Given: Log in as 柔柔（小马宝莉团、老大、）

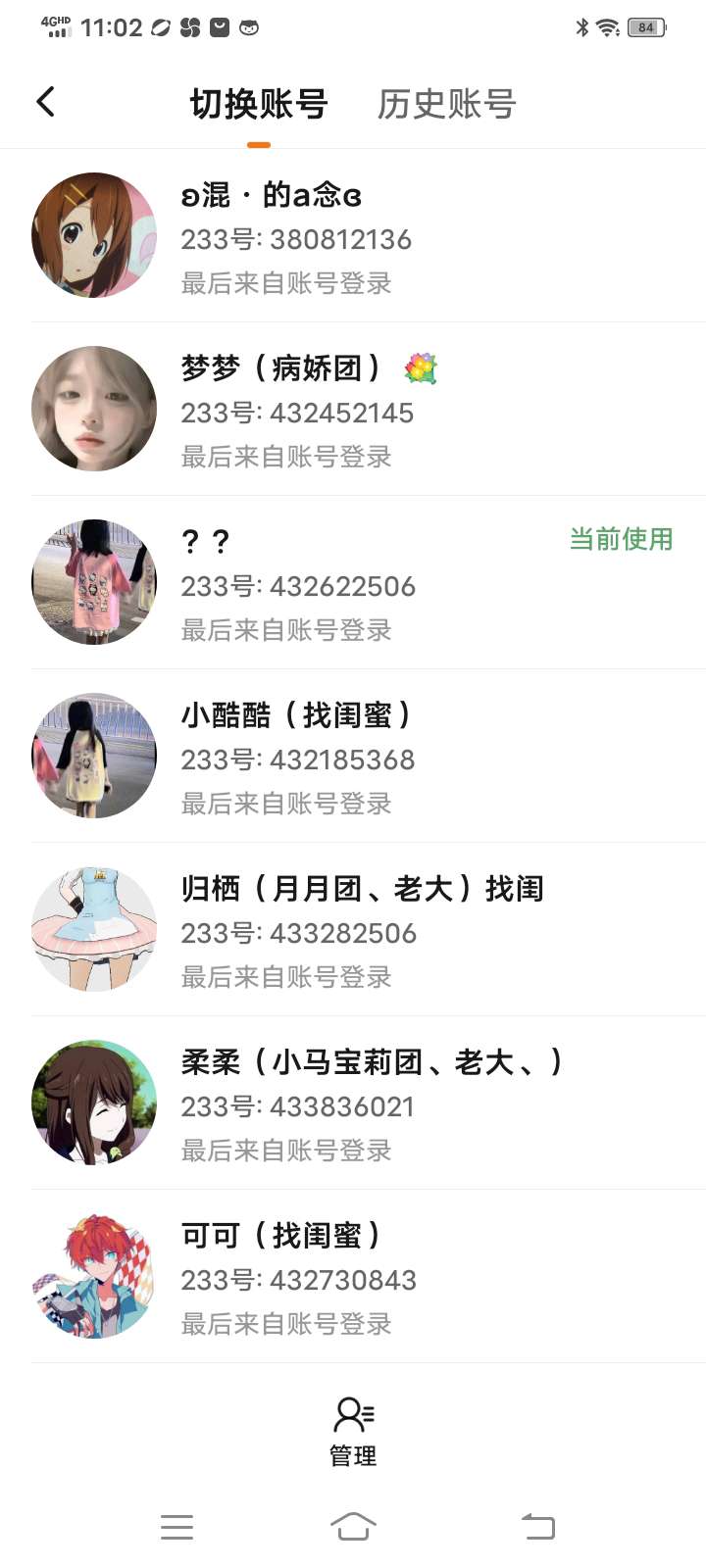Looking at the screenshot, I should (353, 1103).
